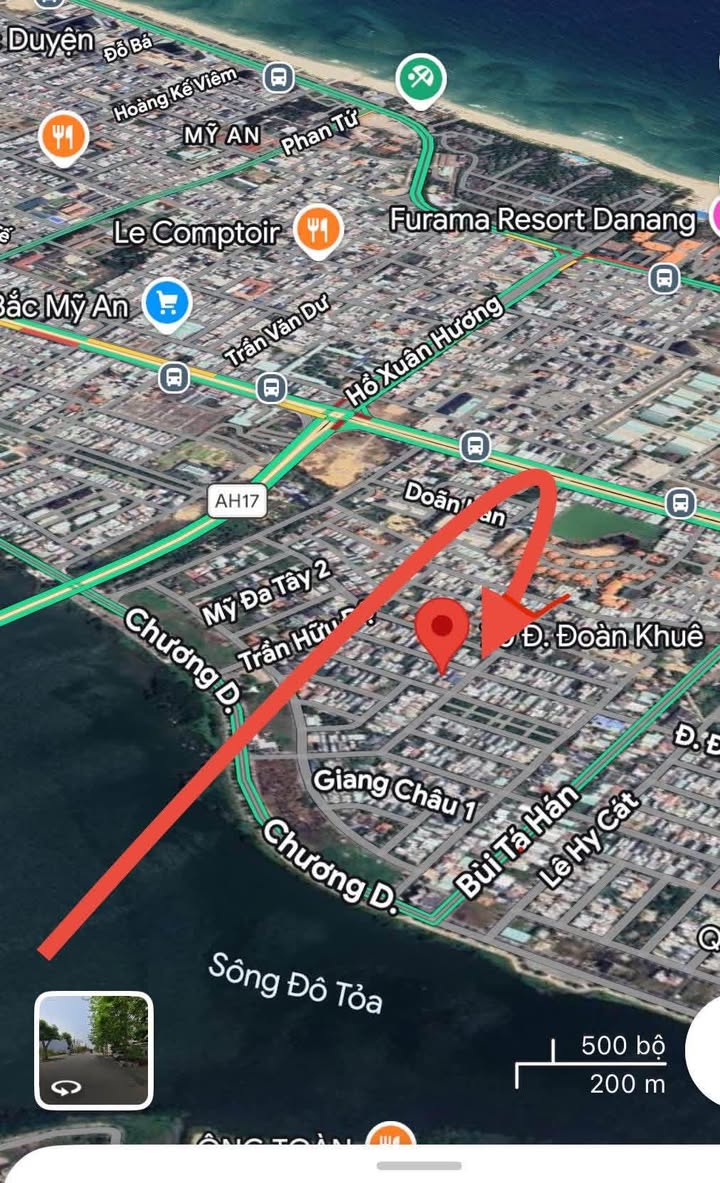Expand the bottom sheet handle
720x1183 pixels.
click(420, 1166)
